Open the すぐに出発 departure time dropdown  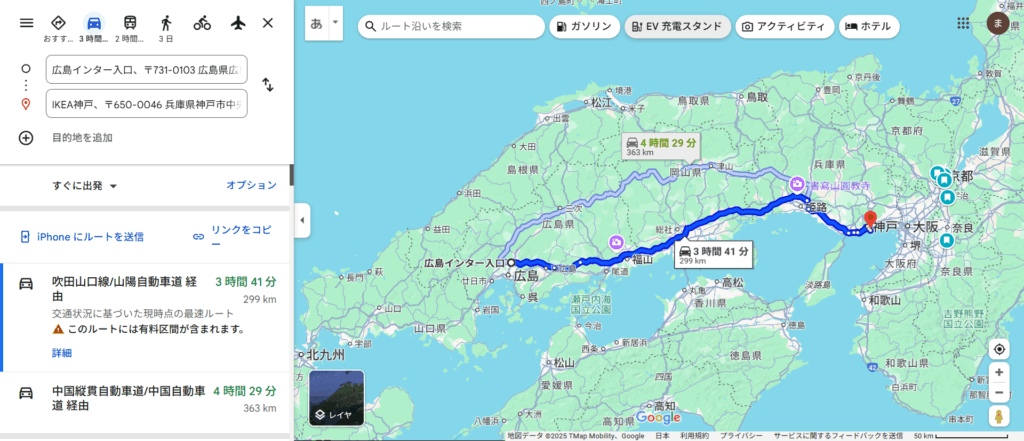pyautogui.click(x=86, y=186)
